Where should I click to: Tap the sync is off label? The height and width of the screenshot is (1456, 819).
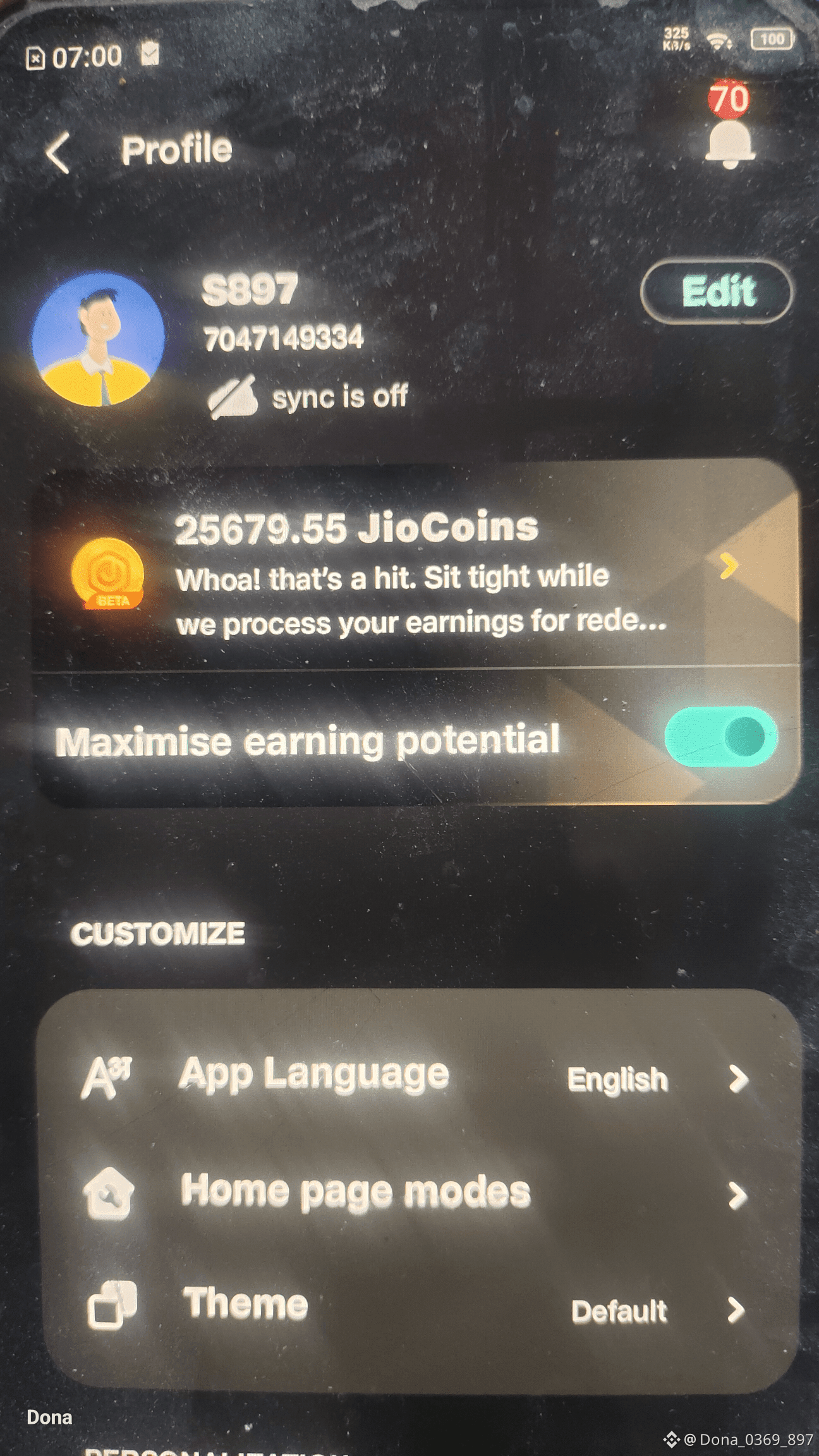(x=340, y=397)
